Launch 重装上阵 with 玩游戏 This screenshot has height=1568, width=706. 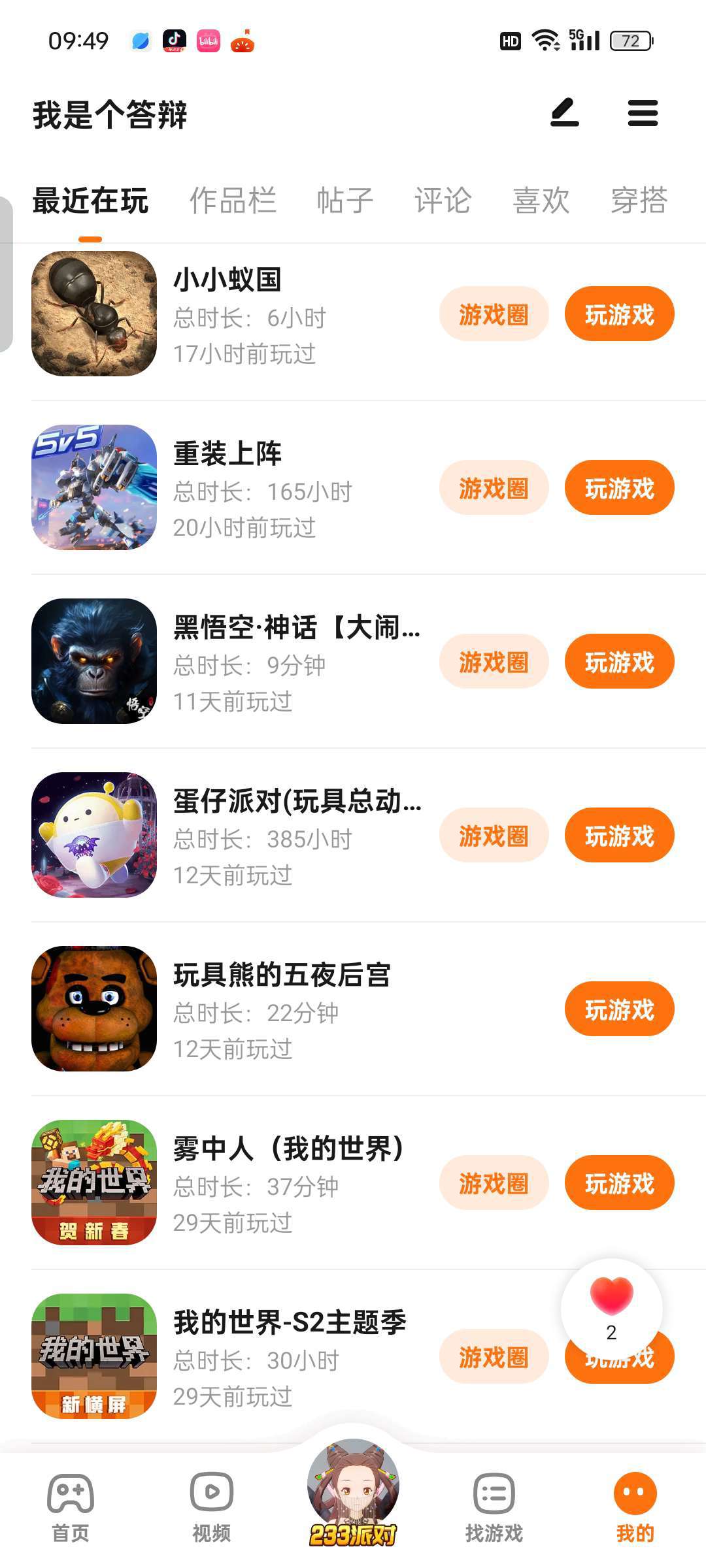[x=619, y=488]
